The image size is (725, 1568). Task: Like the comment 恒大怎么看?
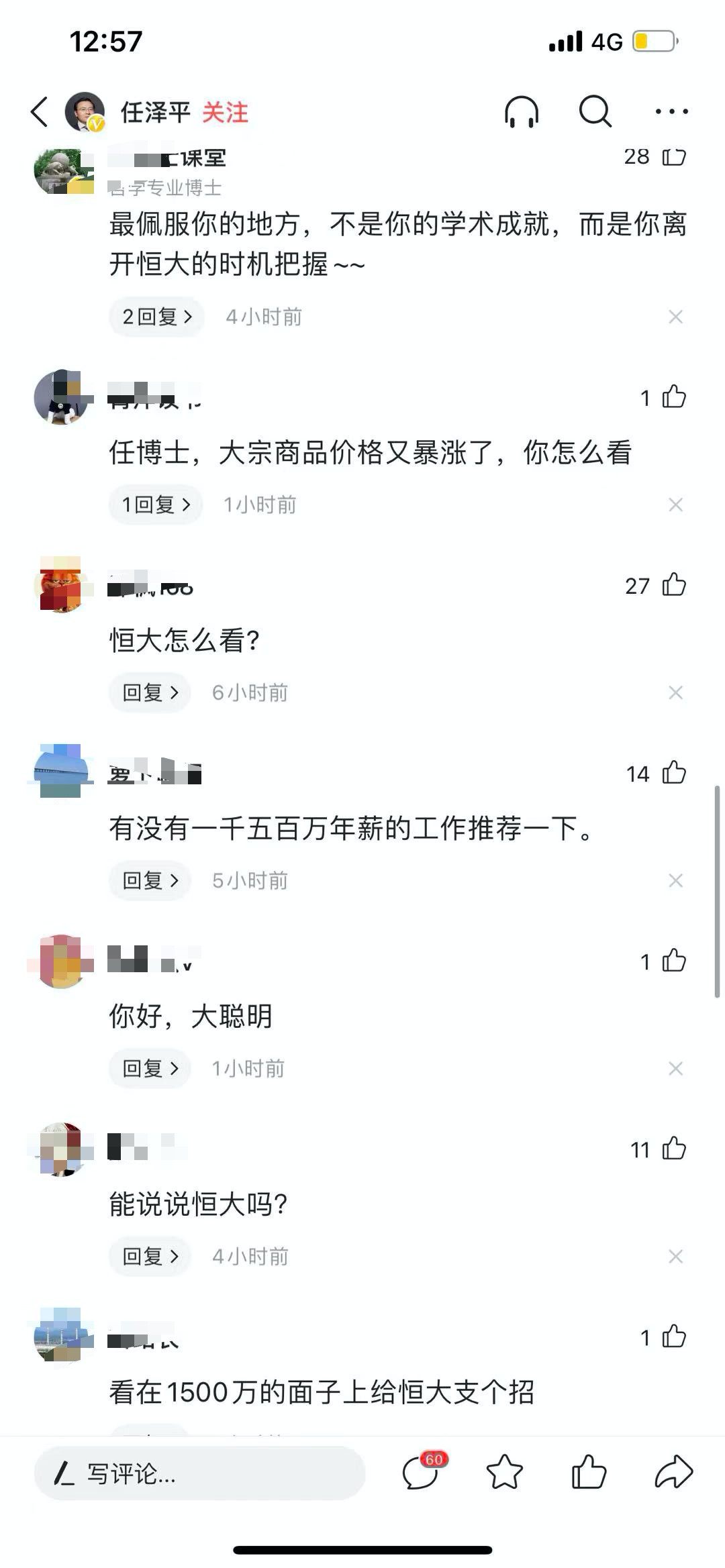674,585
